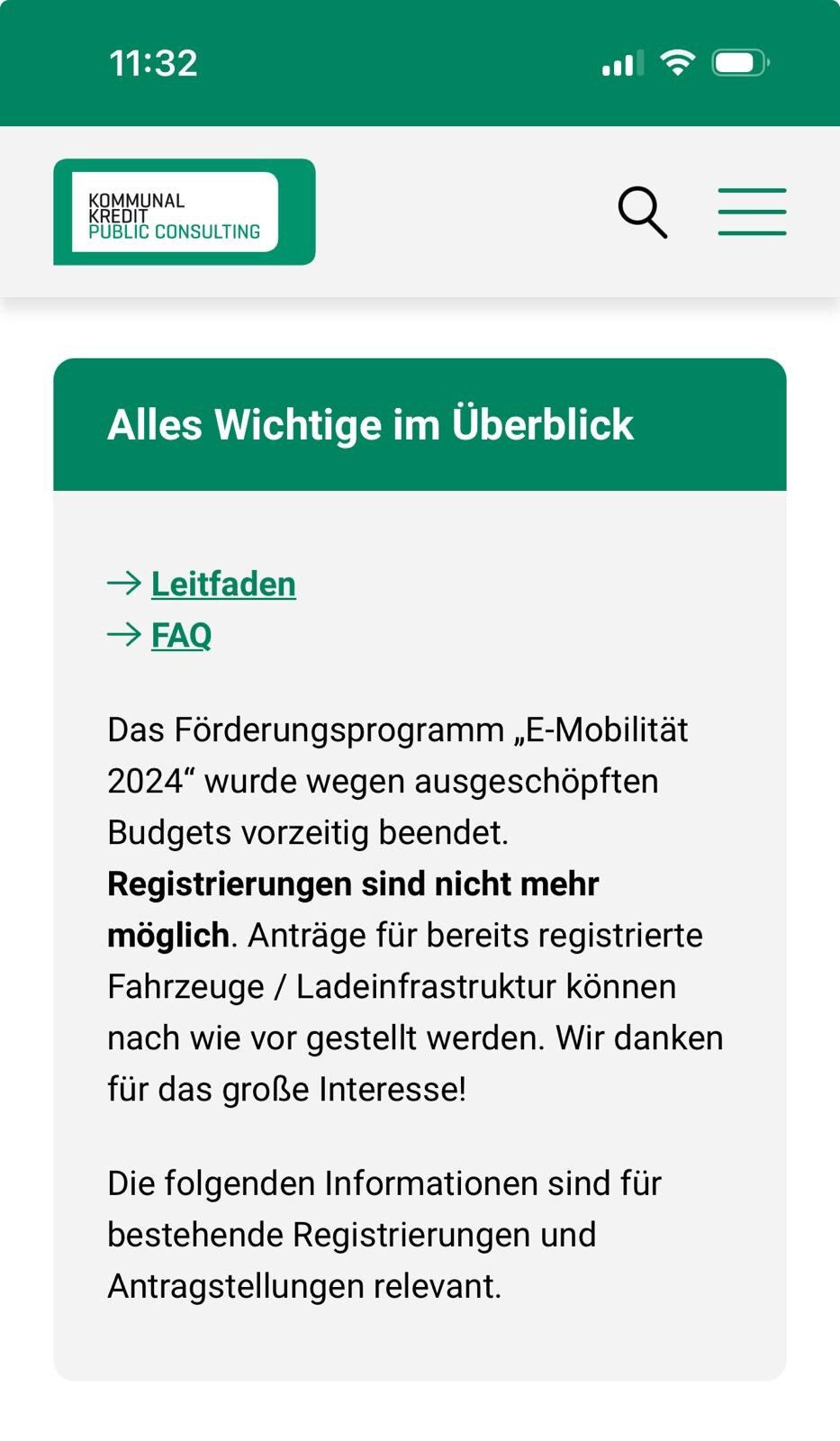Tap the Kommunalkredit Public Consulting logo
Image resolution: width=840 pixels, height=1441 pixels.
185,212
